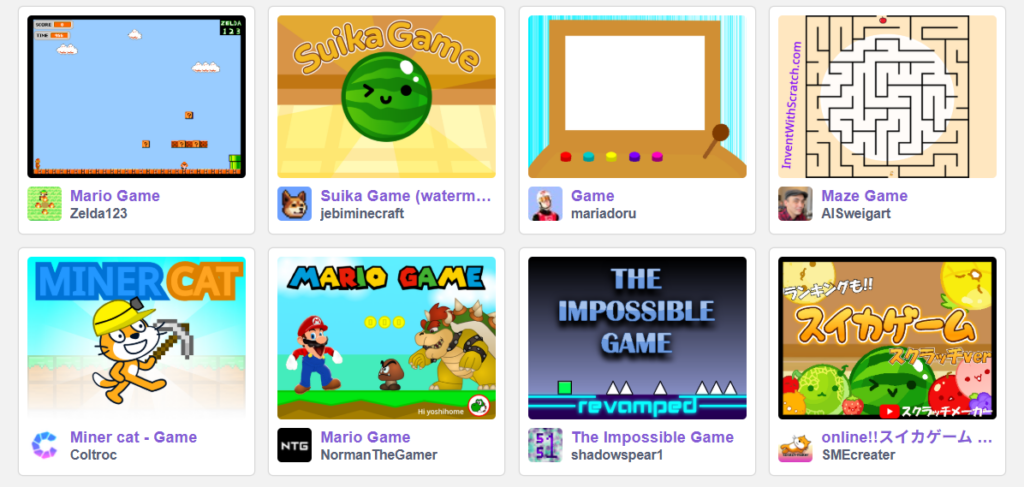Go to mariadoru's profile

click(603, 213)
